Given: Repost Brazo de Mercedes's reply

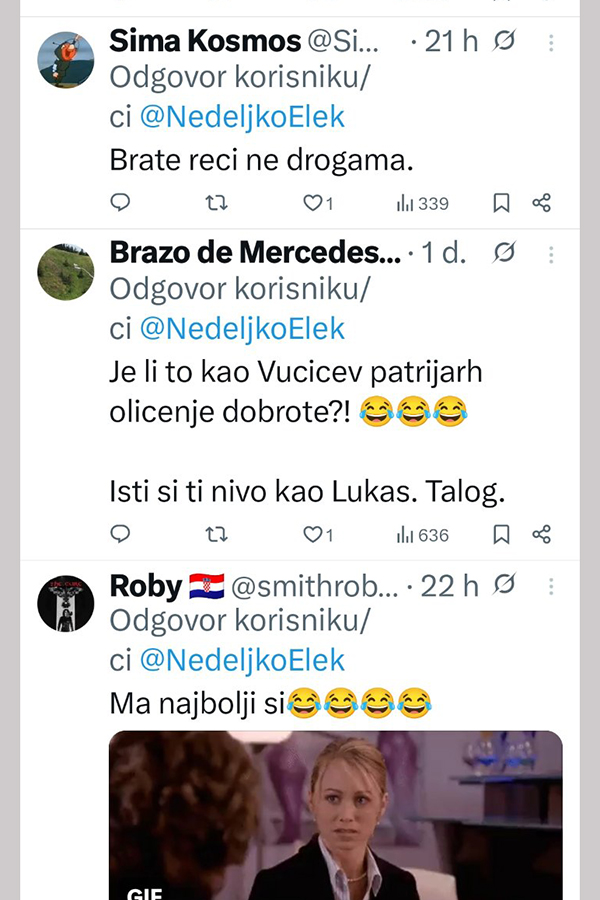Looking at the screenshot, I should coord(216,535).
